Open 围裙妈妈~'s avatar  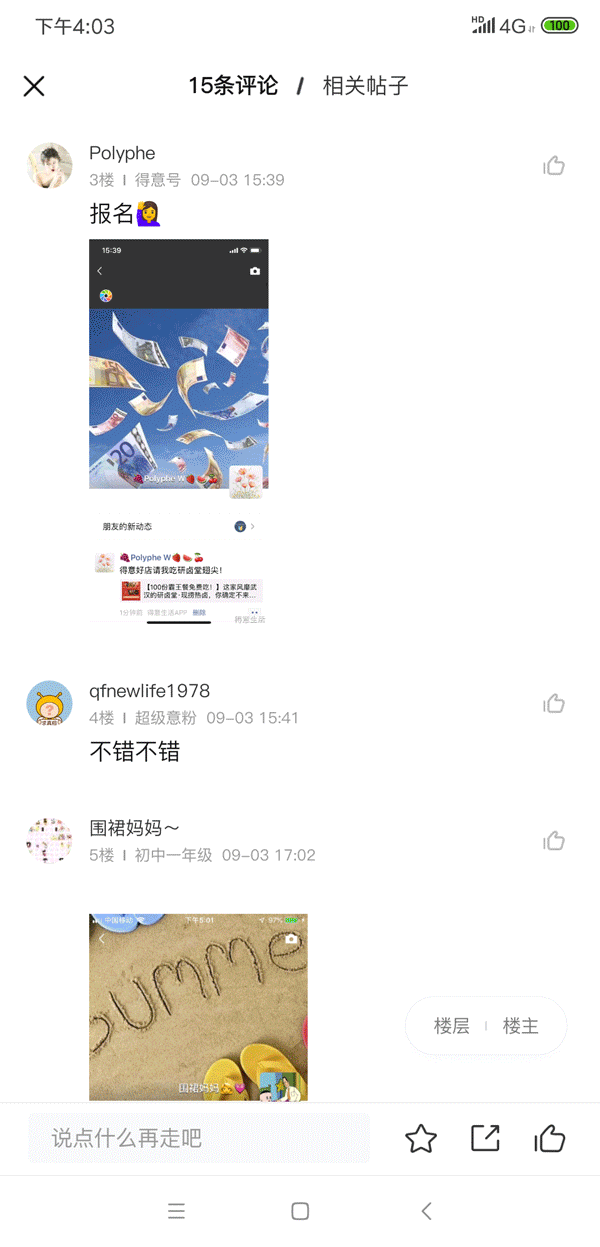click(49, 841)
